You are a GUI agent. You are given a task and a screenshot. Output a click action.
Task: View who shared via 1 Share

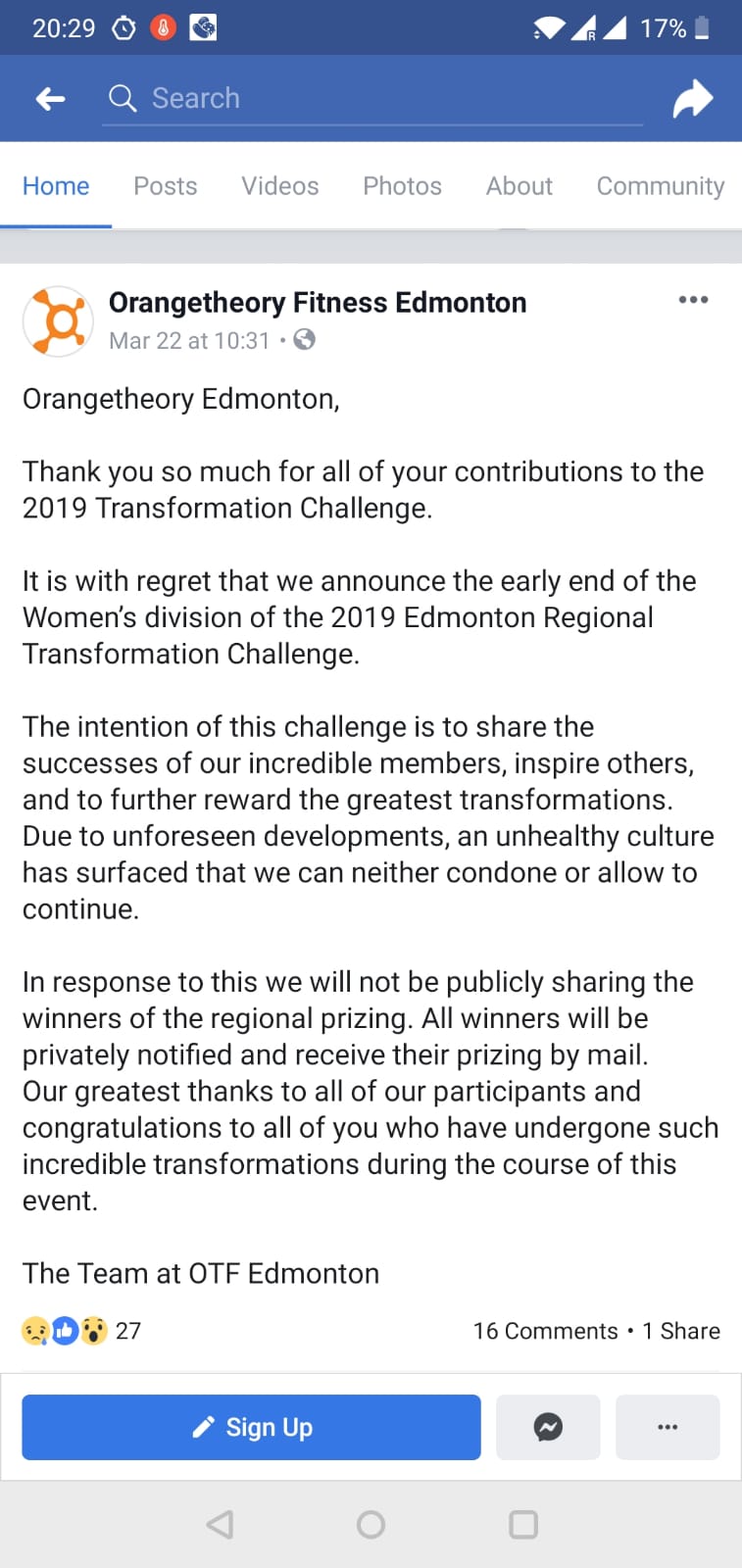681,1331
